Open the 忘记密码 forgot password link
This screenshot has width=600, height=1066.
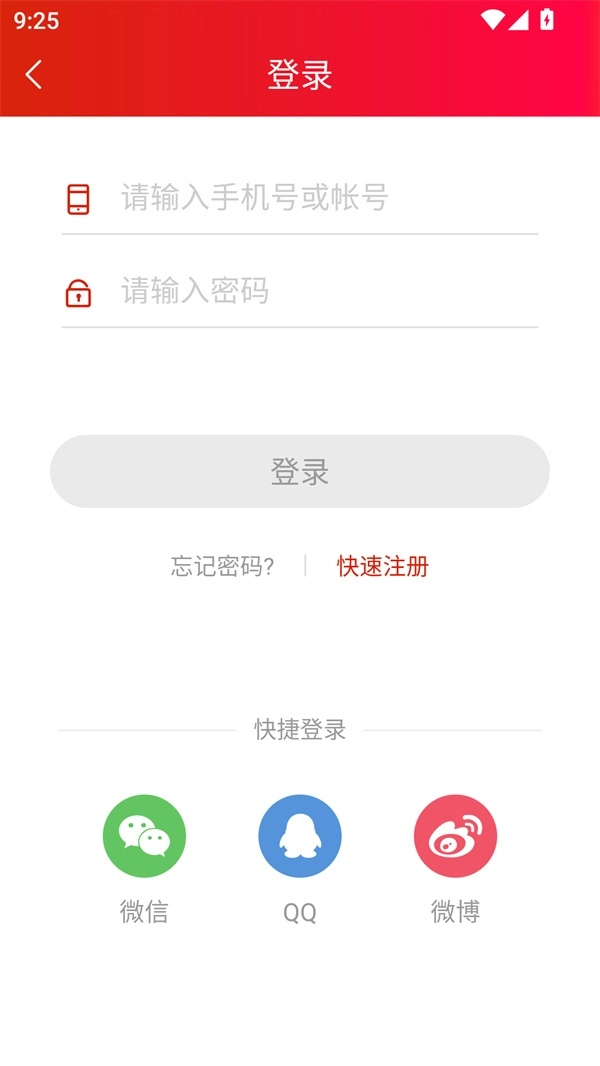222,566
